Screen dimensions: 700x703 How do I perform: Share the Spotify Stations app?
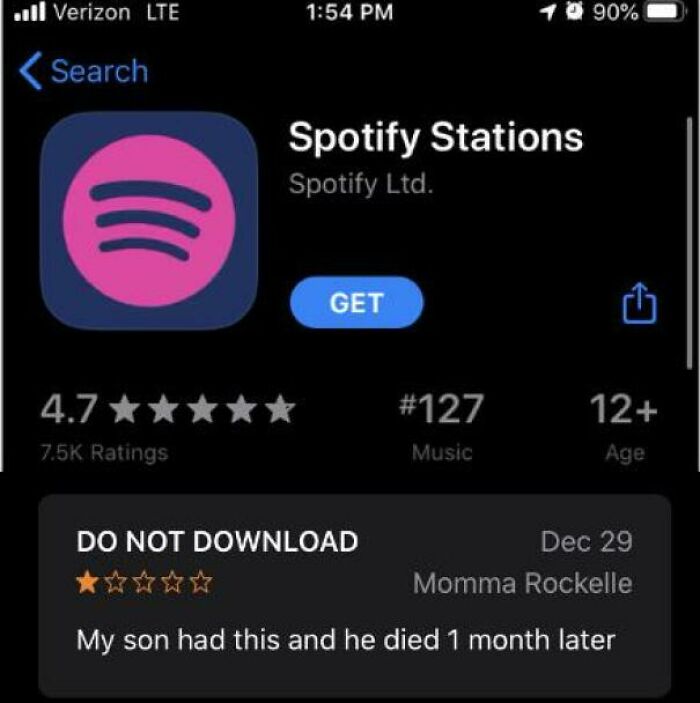(640, 304)
